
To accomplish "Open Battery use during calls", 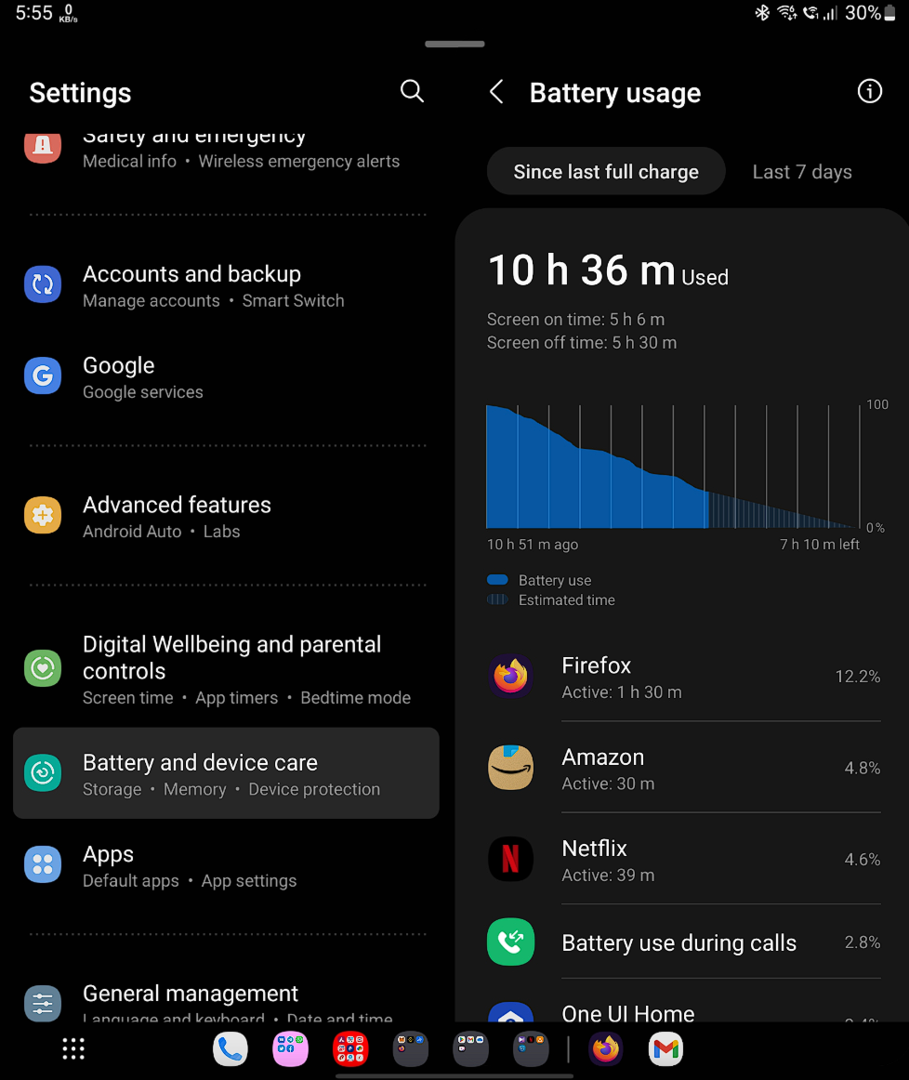I will tap(681, 942).
